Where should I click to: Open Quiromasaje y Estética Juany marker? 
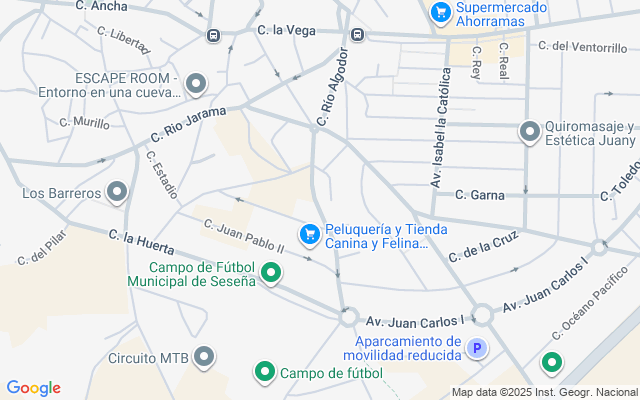pyautogui.click(x=530, y=132)
